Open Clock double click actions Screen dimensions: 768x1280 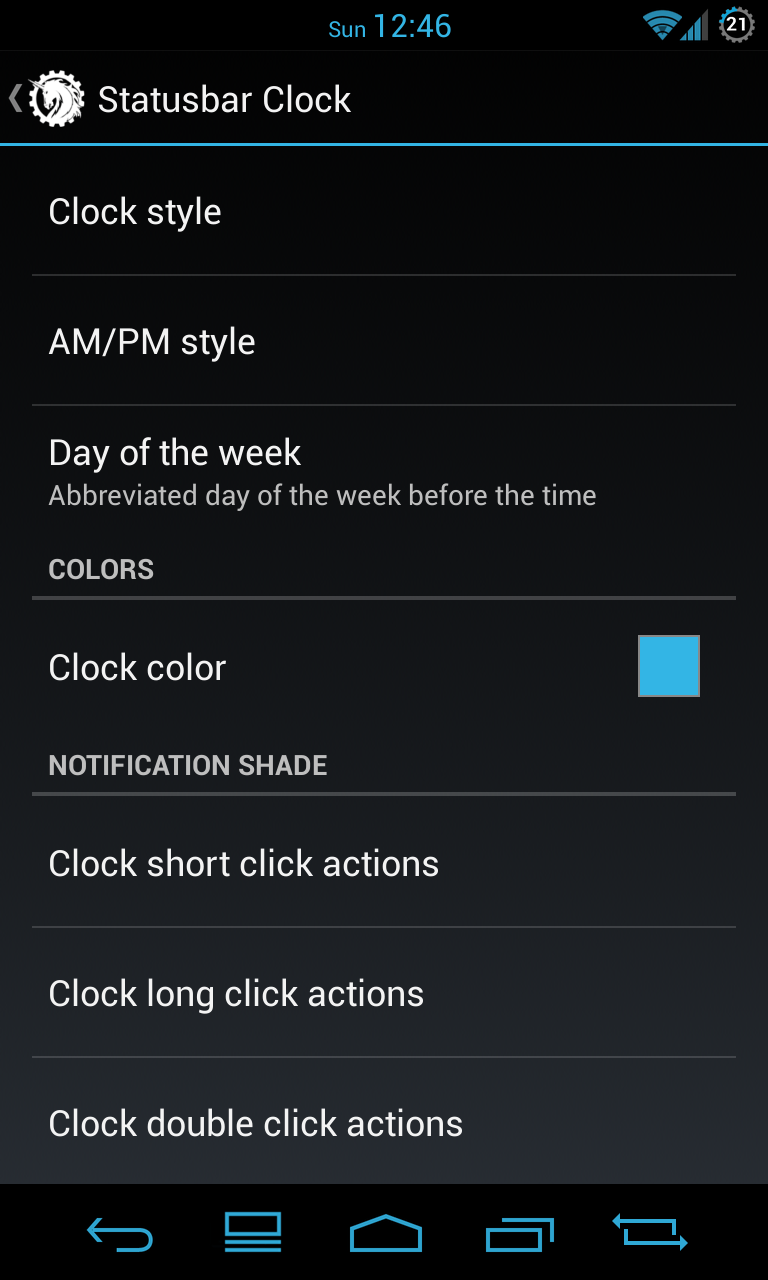384,1124
